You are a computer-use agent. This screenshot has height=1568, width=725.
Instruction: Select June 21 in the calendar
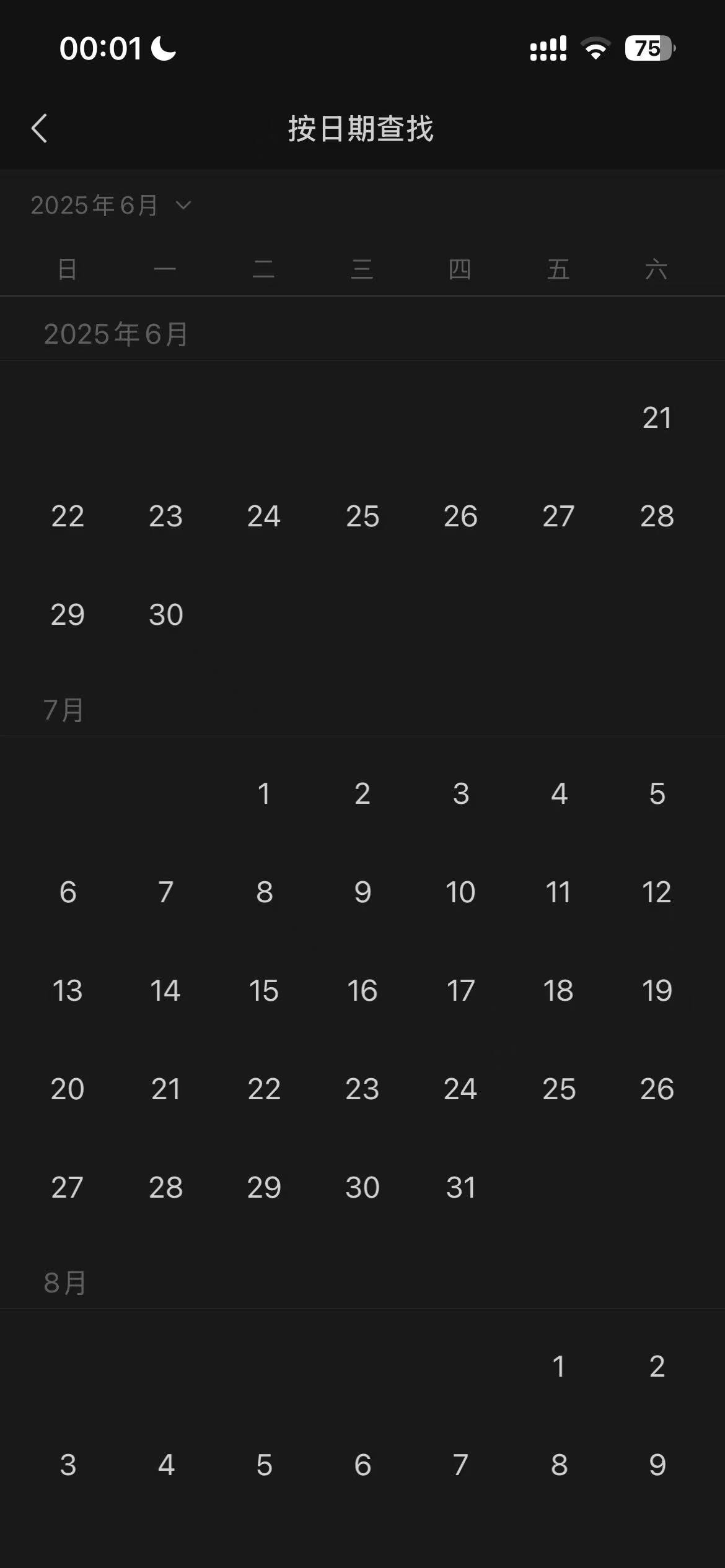tap(657, 418)
